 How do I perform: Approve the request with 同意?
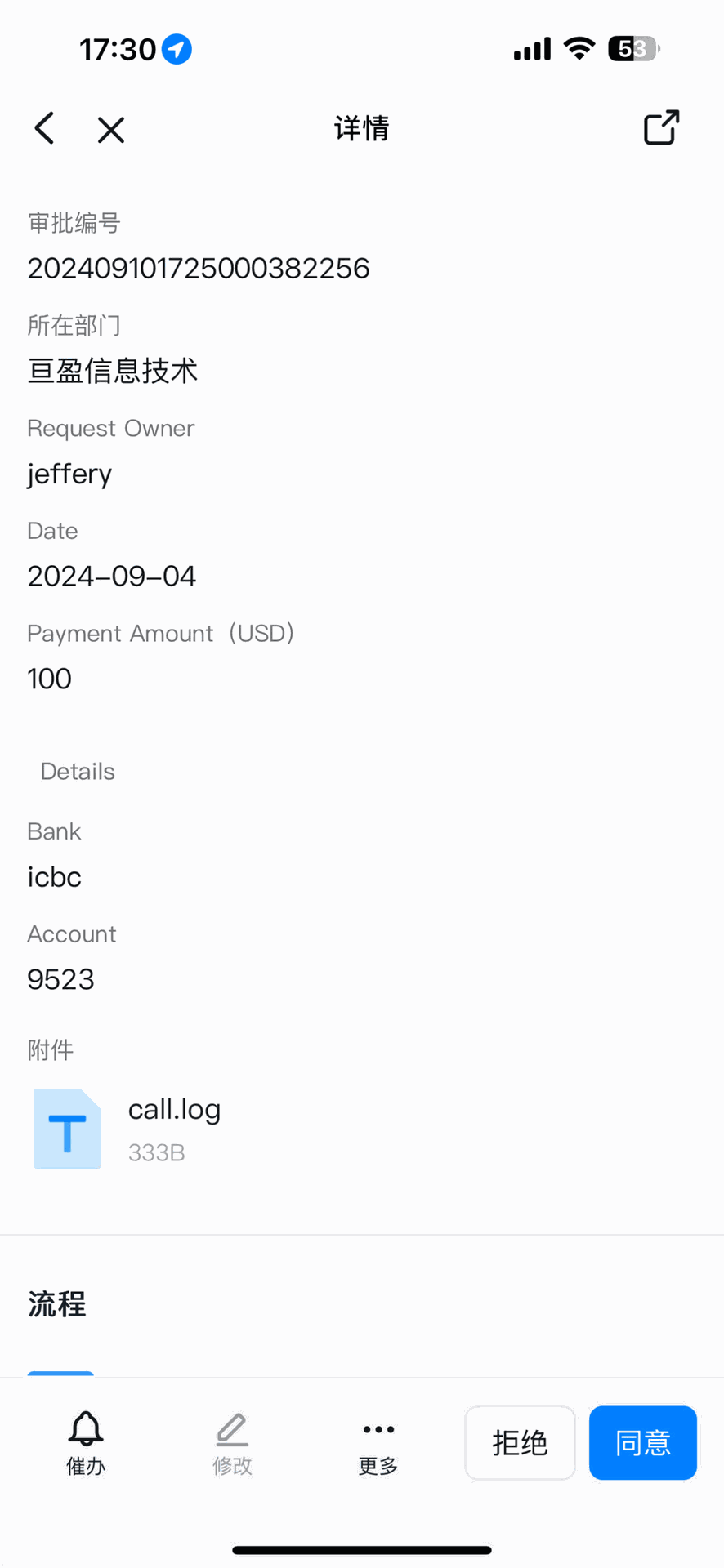[643, 1442]
